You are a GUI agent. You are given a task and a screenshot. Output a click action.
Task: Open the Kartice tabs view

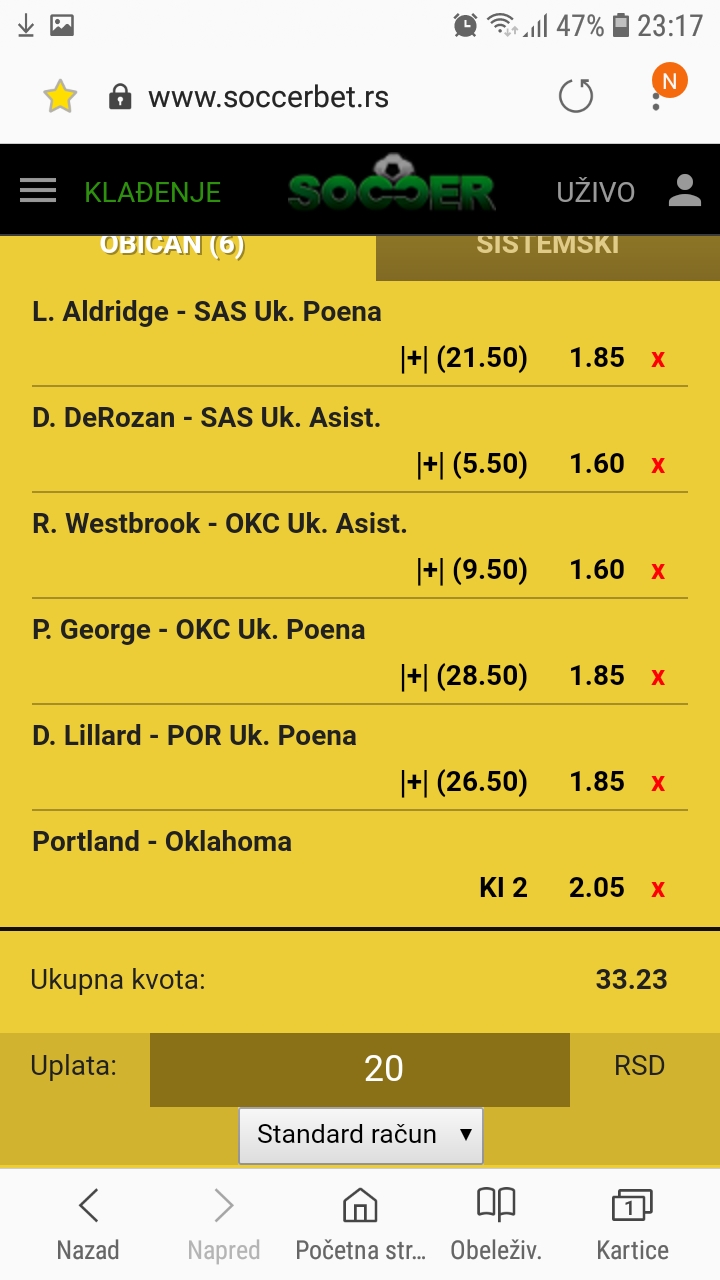click(632, 1224)
